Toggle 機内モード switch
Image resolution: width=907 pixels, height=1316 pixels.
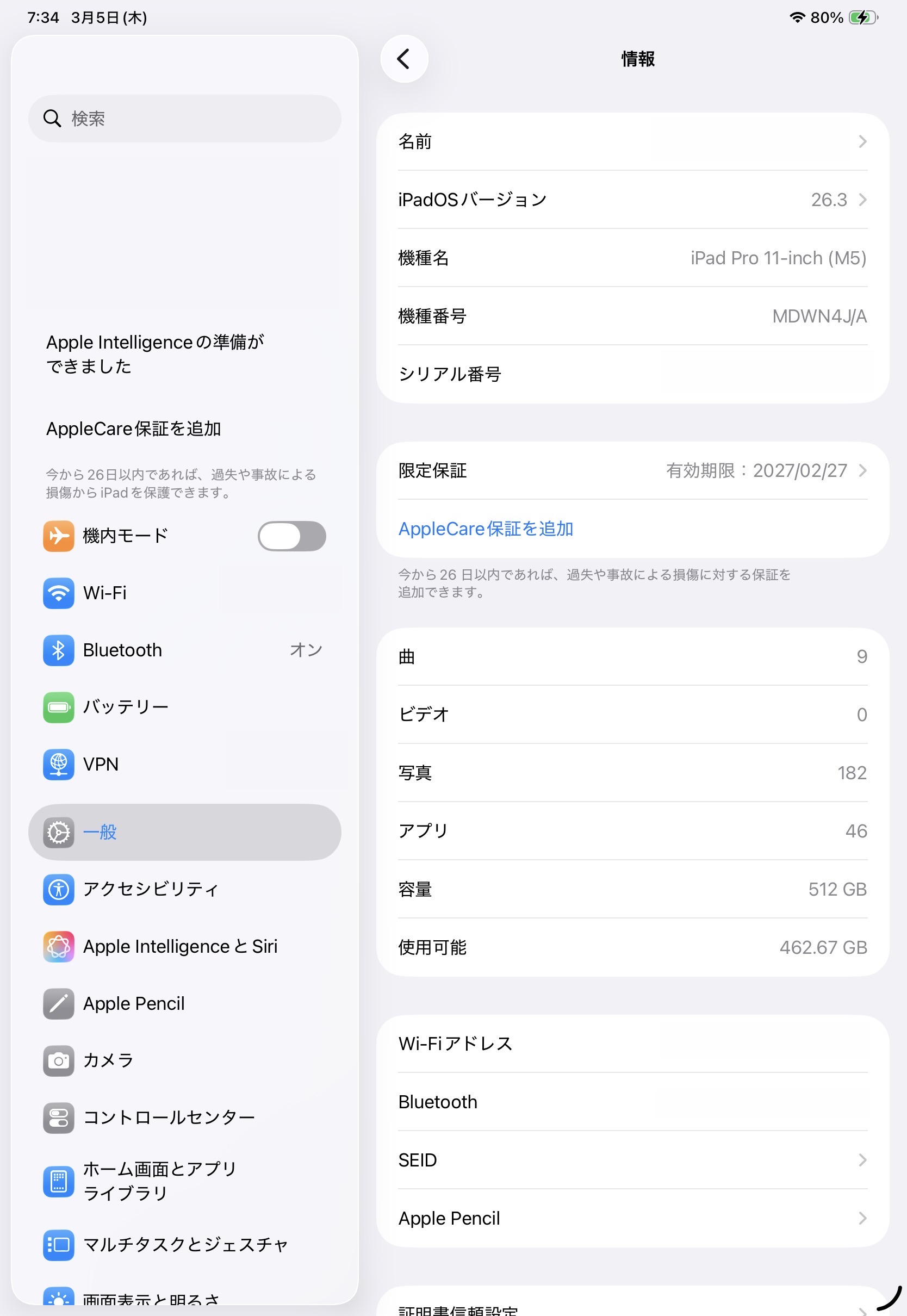tap(291, 536)
